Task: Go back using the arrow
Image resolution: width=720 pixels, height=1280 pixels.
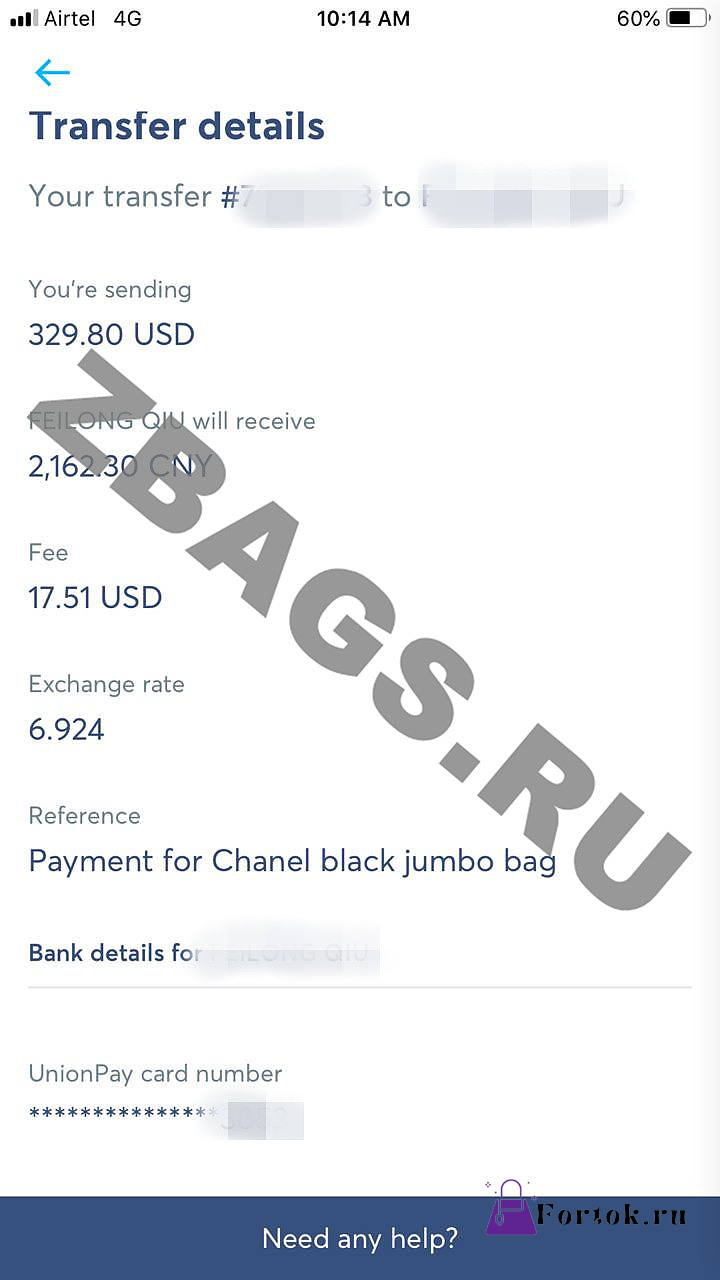Action: (52, 72)
